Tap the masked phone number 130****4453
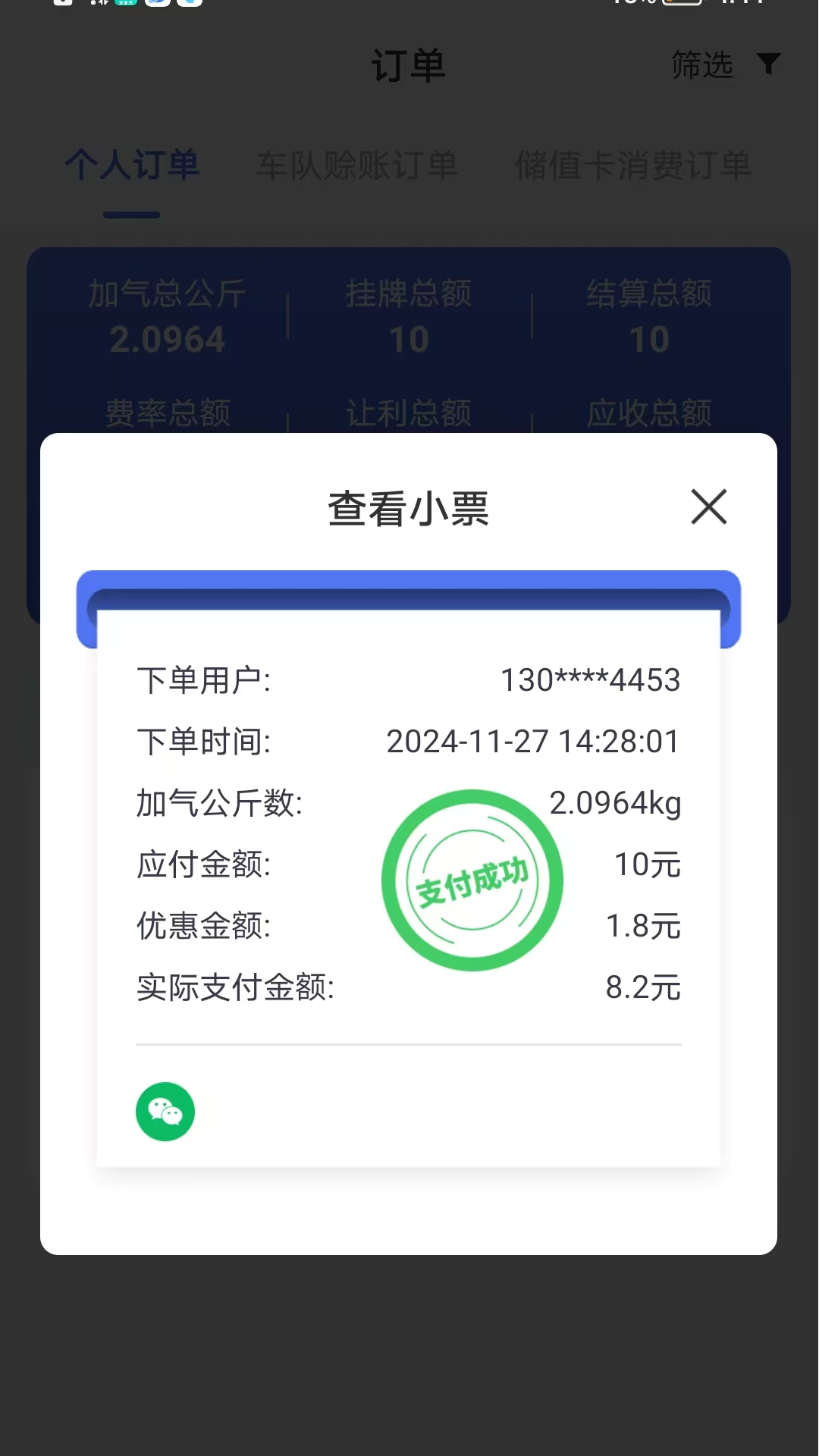Image resolution: width=819 pixels, height=1456 pixels. pos(590,679)
